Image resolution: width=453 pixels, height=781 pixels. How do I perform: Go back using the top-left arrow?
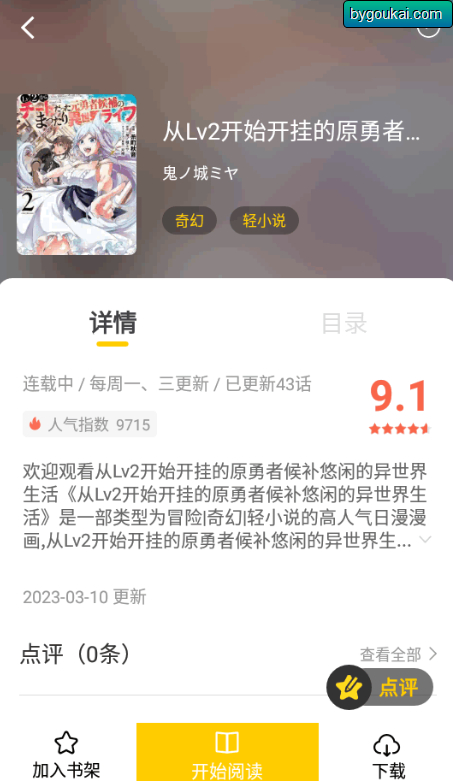tap(28, 27)
